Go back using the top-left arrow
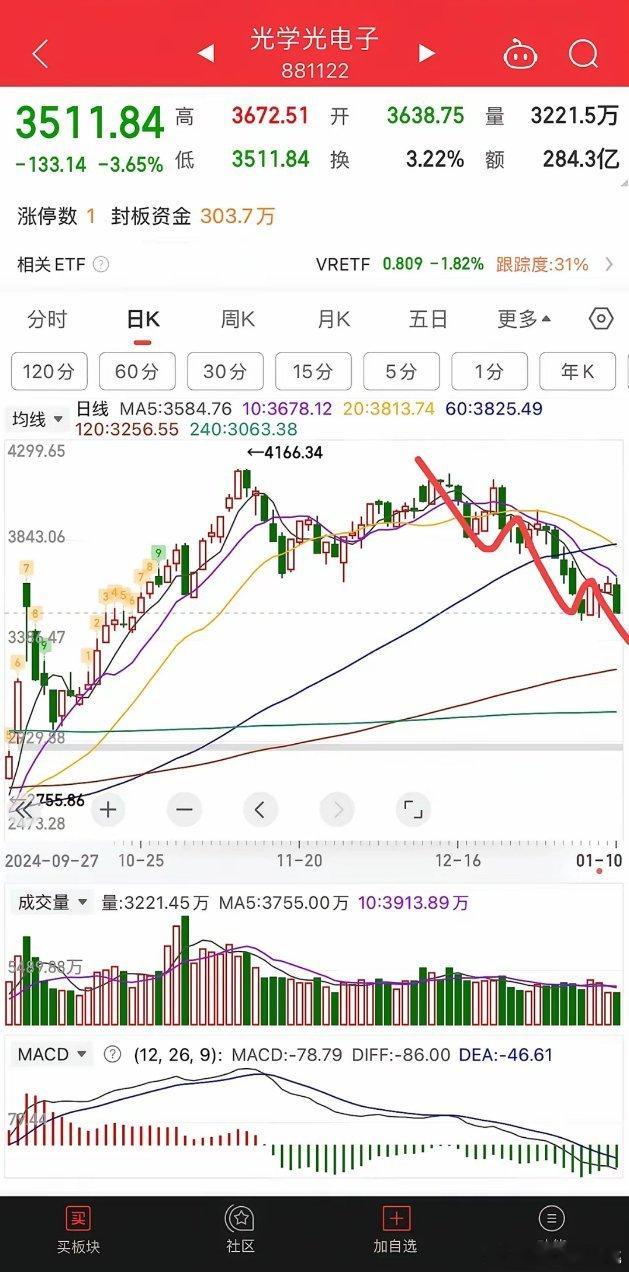Viewport: 629px width, 1272px height. [x=40, y=53]
